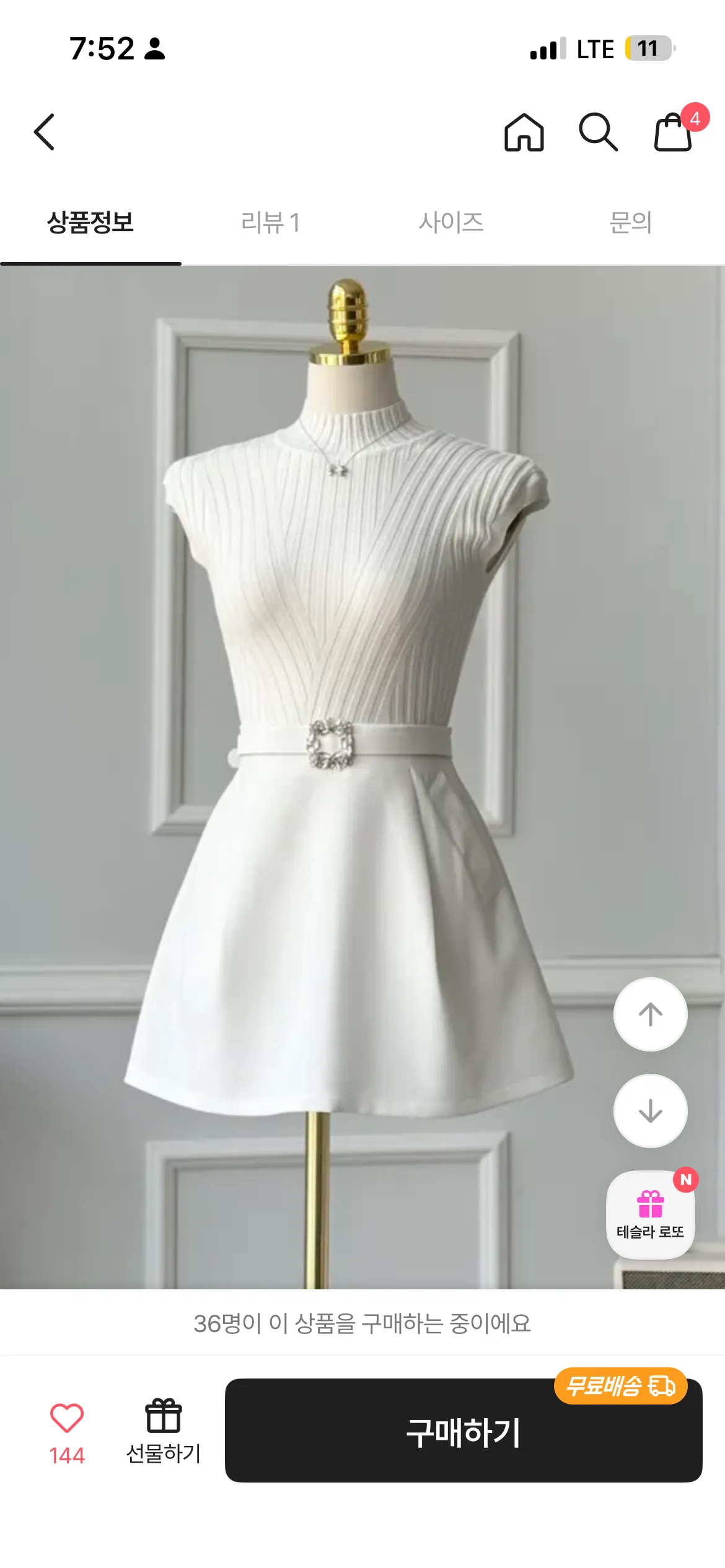Screen dimensions: 725x1568
Task: Open the home icon
Action: point(524,132)
